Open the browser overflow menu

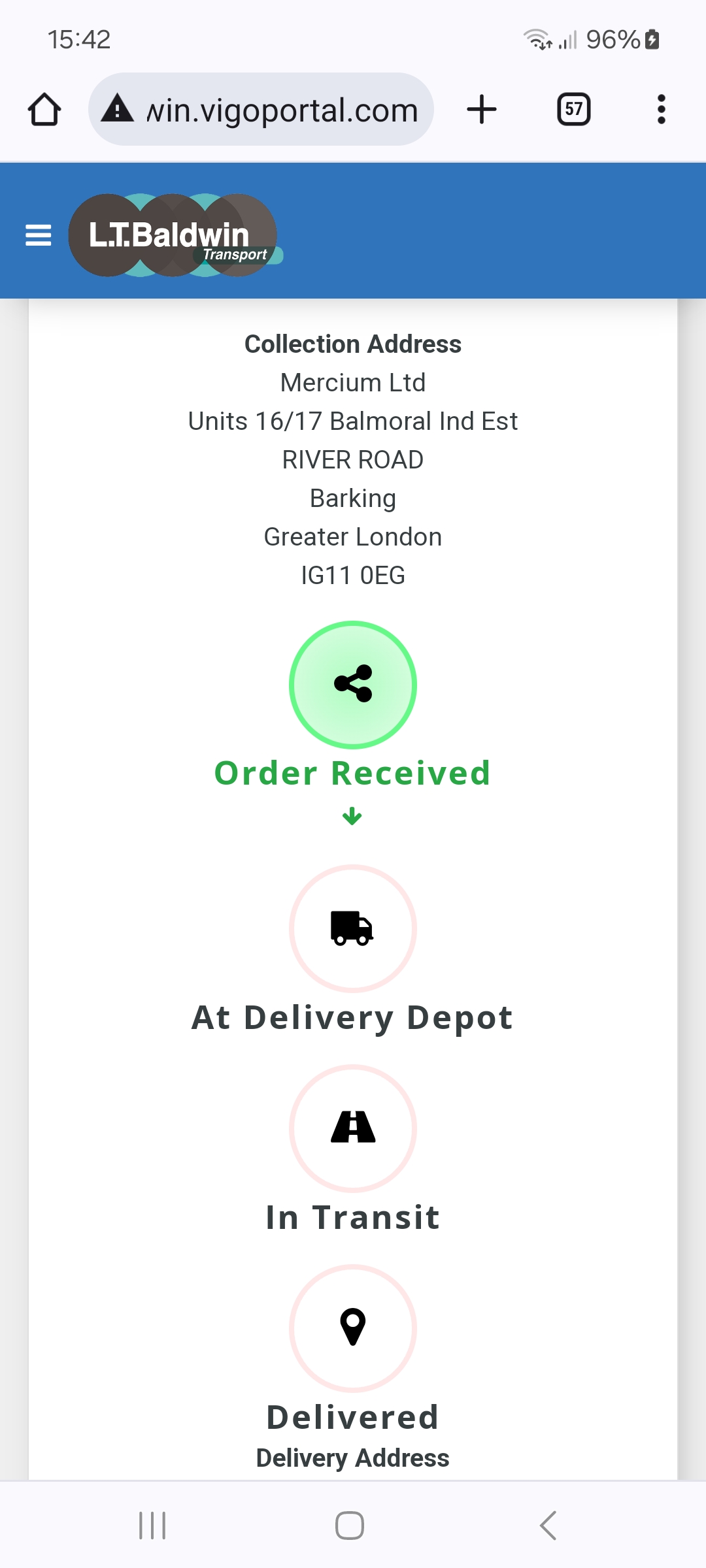(x=662, y=109)
